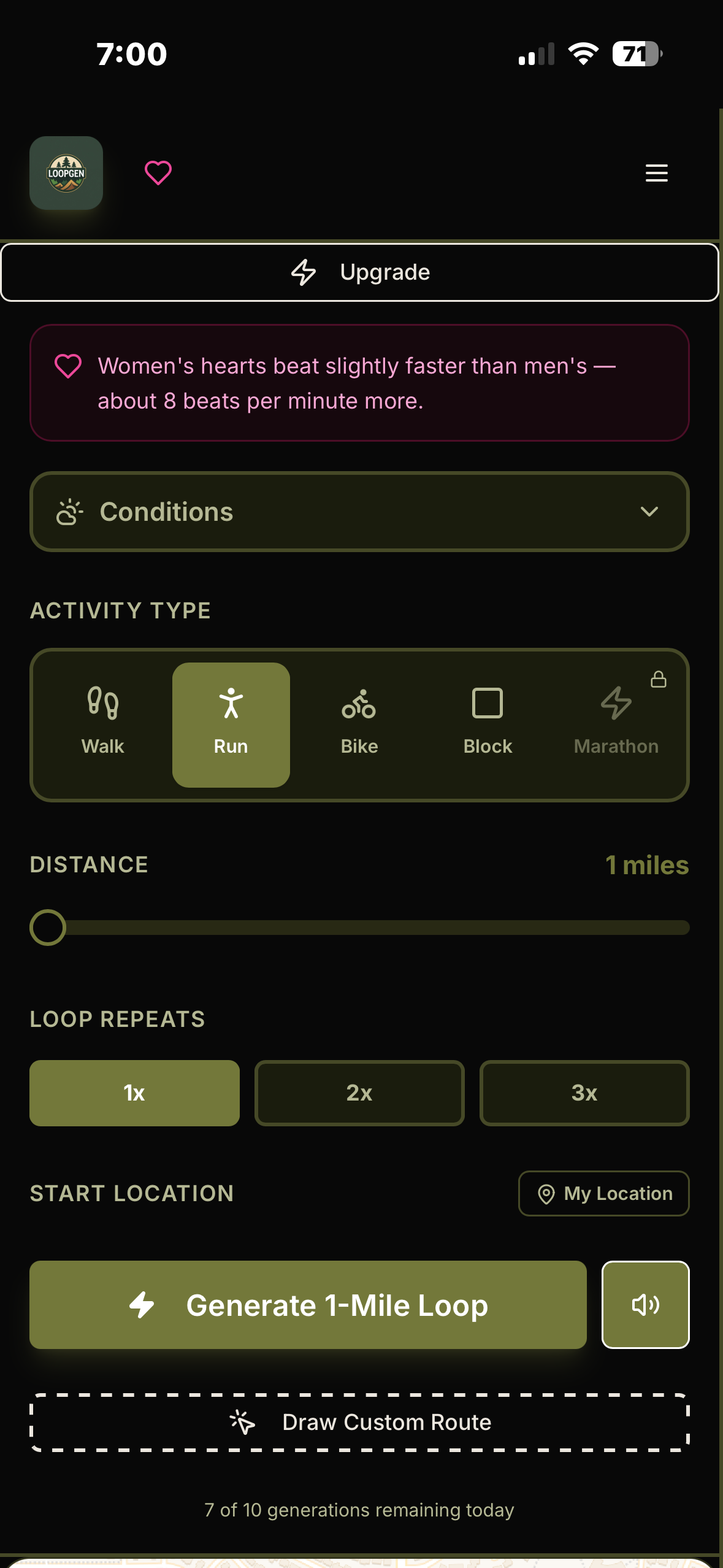The width and height of the screenshot is (723, 1568).
Task: Click the lightning bolt on Generate button
Action: coord(145,1305)
